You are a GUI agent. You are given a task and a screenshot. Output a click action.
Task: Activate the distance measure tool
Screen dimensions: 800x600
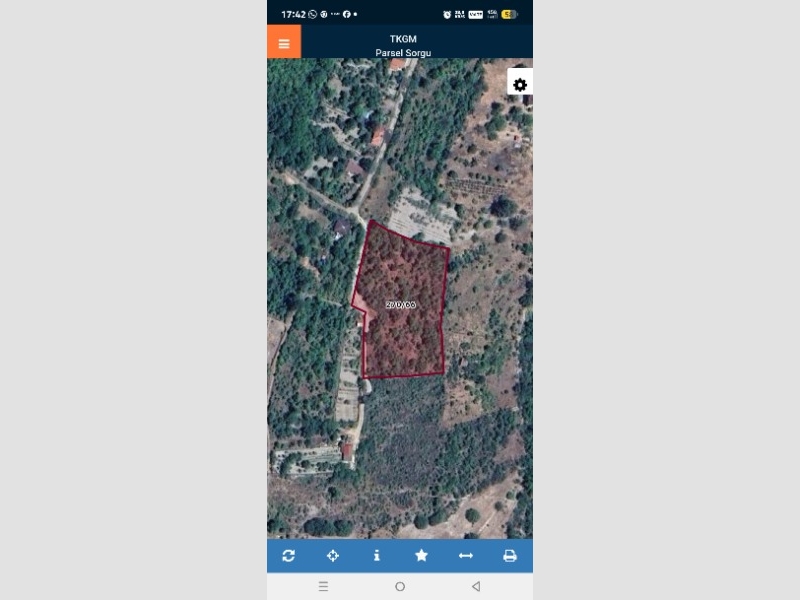(x=465, y=556)
